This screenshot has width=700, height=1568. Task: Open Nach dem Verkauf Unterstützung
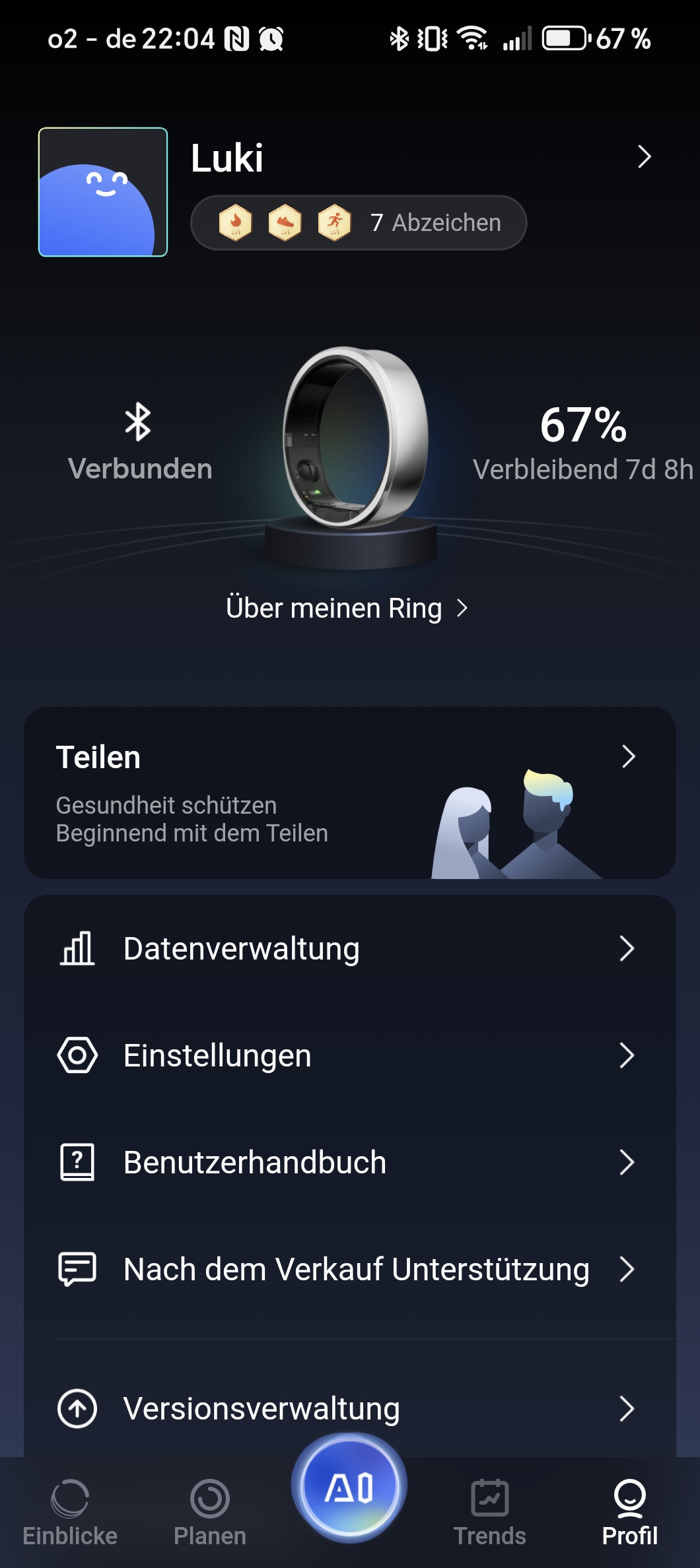pos(349,1269)
